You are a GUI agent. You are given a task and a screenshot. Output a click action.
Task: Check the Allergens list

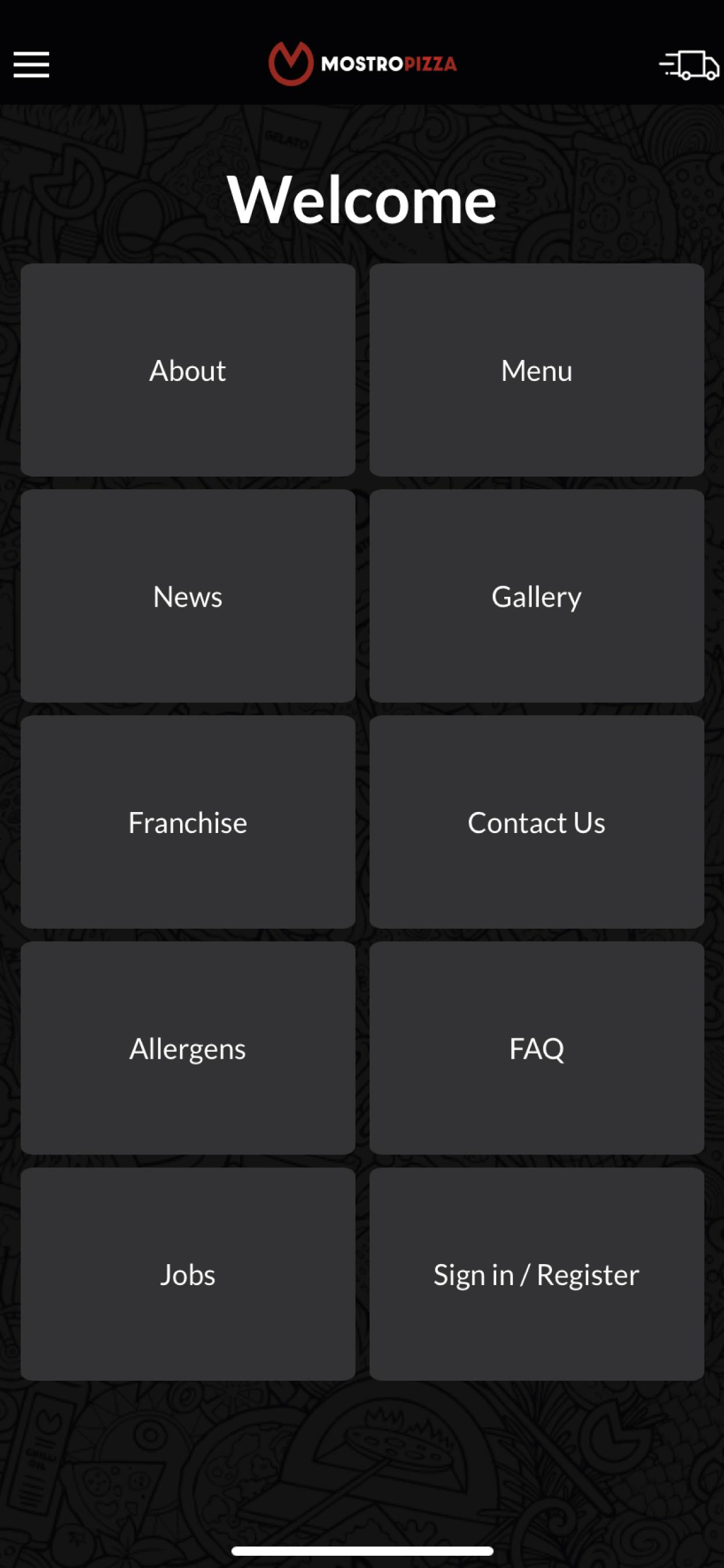187,1048
